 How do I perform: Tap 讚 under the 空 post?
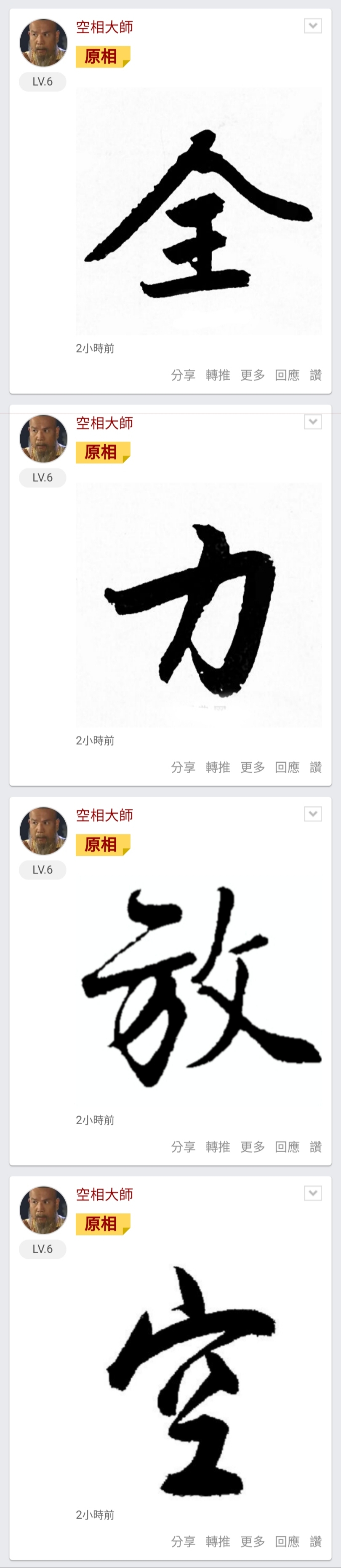[x=315, y=1541]
